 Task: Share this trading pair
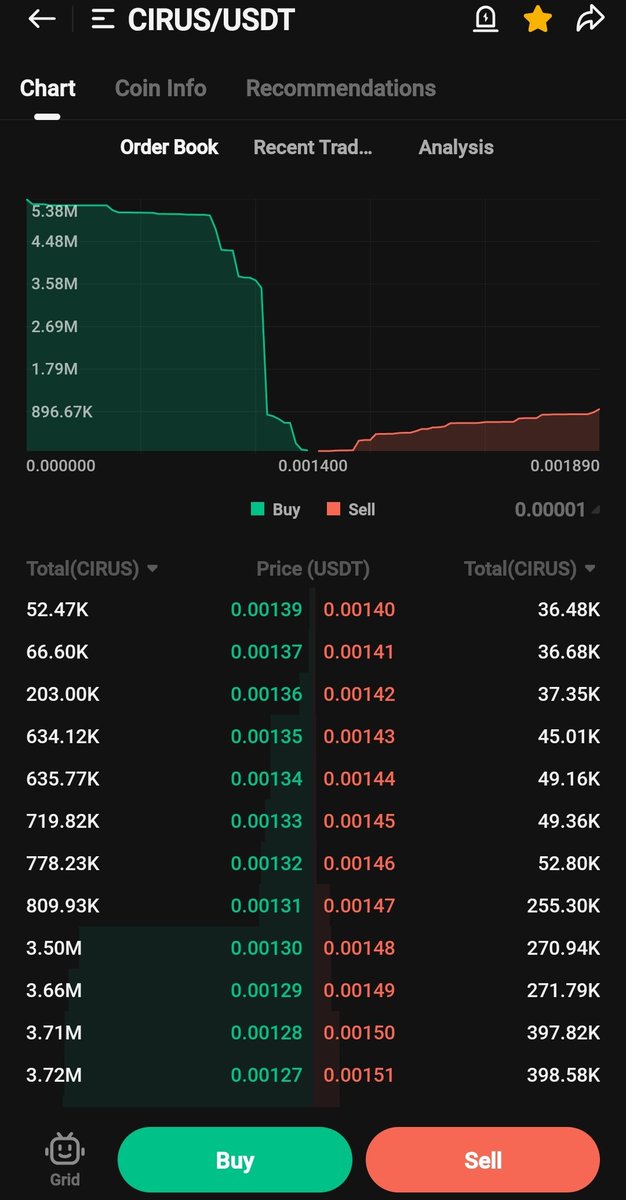coord(591,18)
